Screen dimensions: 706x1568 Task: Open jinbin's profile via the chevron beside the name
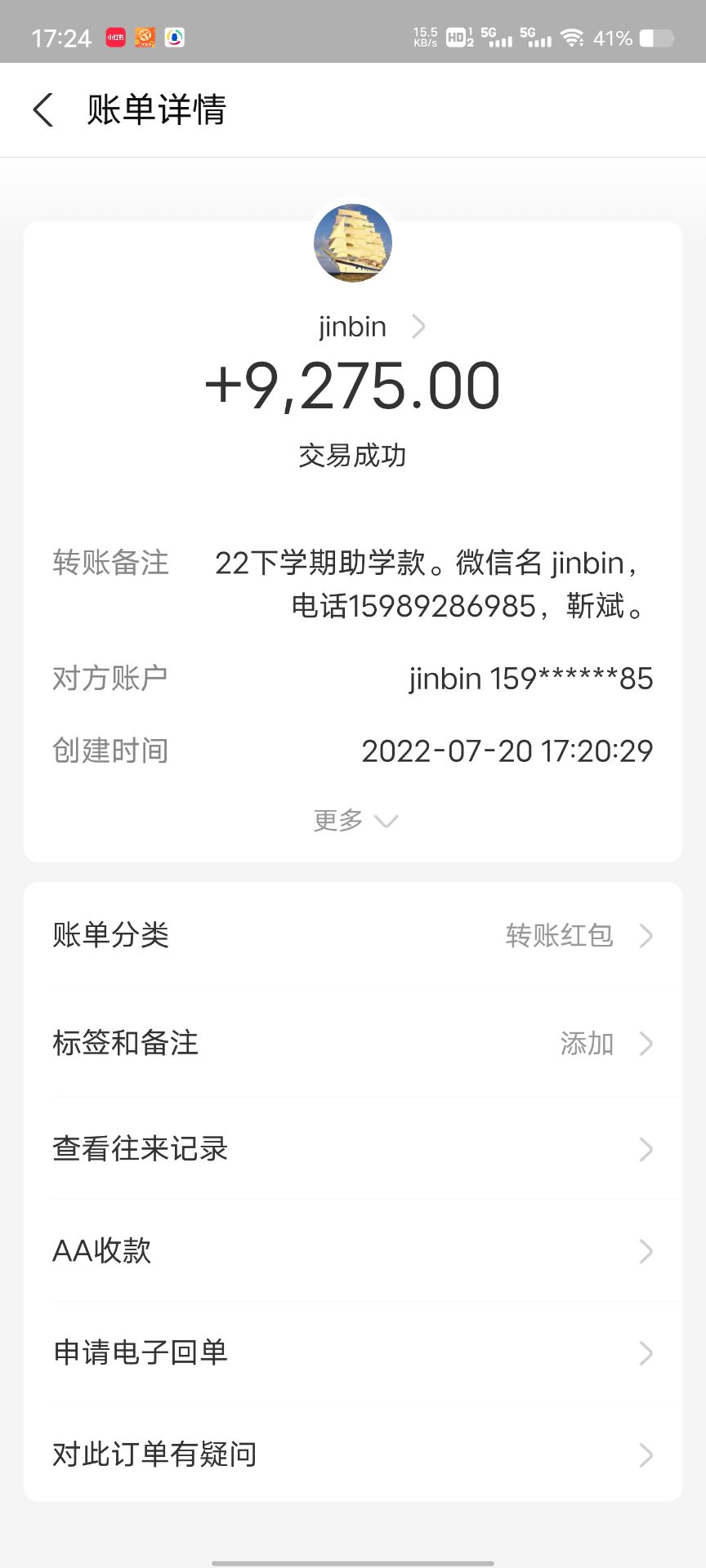pyautogui.click(x=418, y=326)
